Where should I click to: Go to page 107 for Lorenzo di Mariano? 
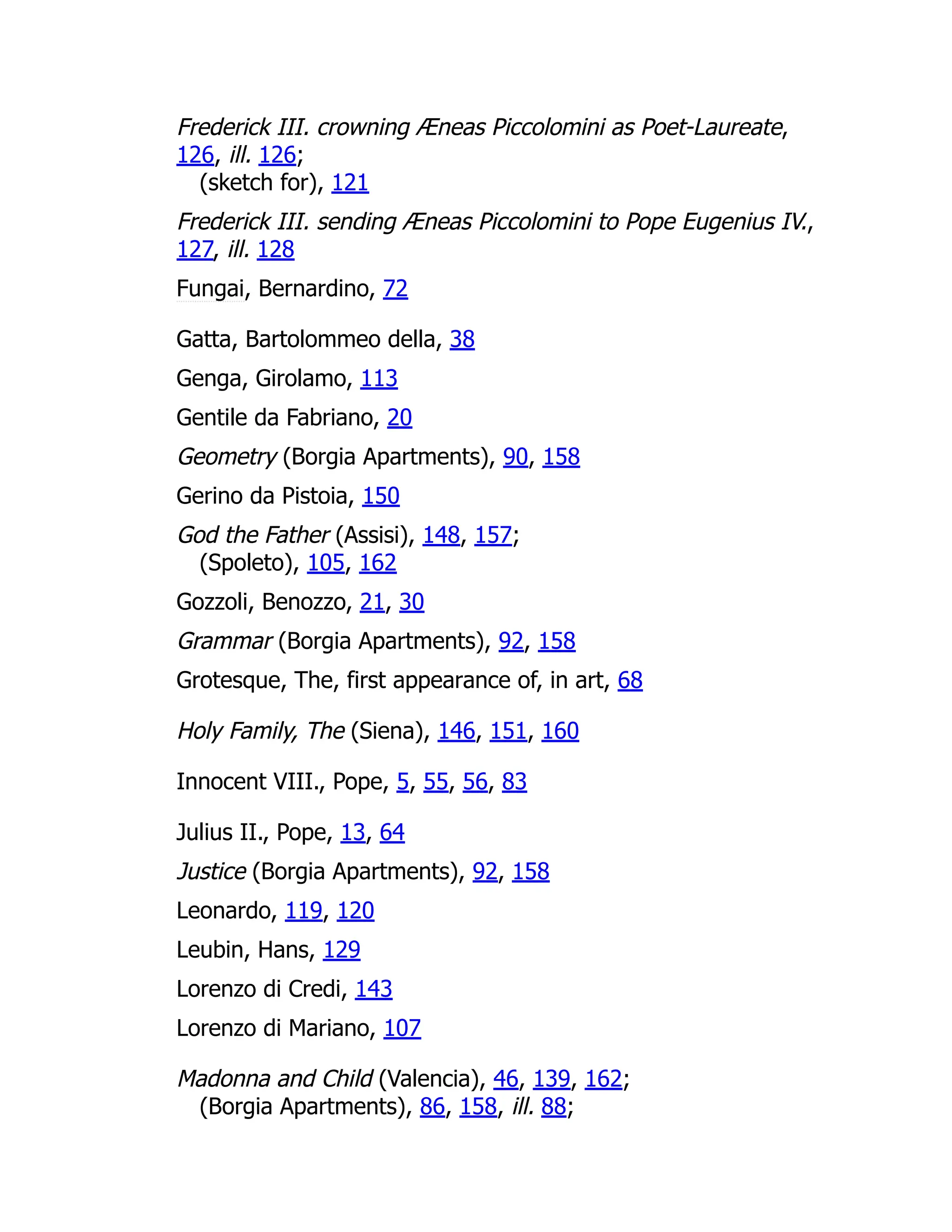click(x=402, y=1028)
